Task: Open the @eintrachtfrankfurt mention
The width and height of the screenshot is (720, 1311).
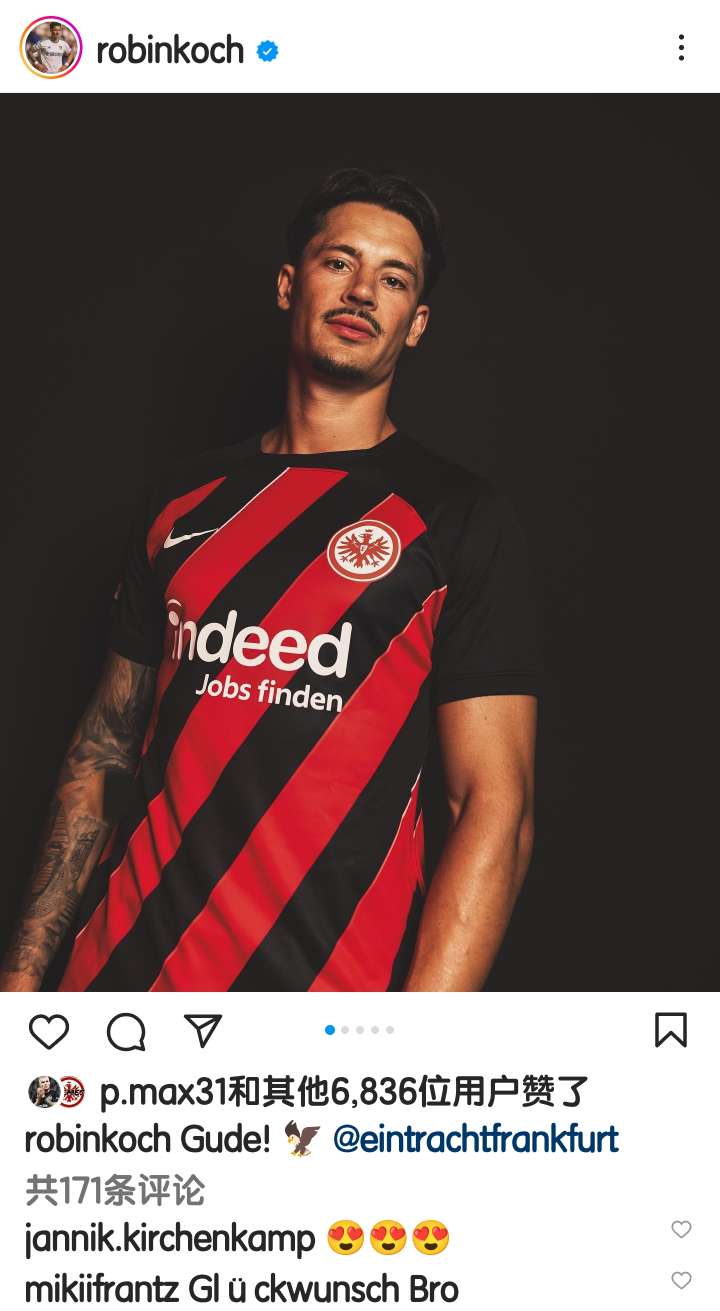Action: 475,1139
